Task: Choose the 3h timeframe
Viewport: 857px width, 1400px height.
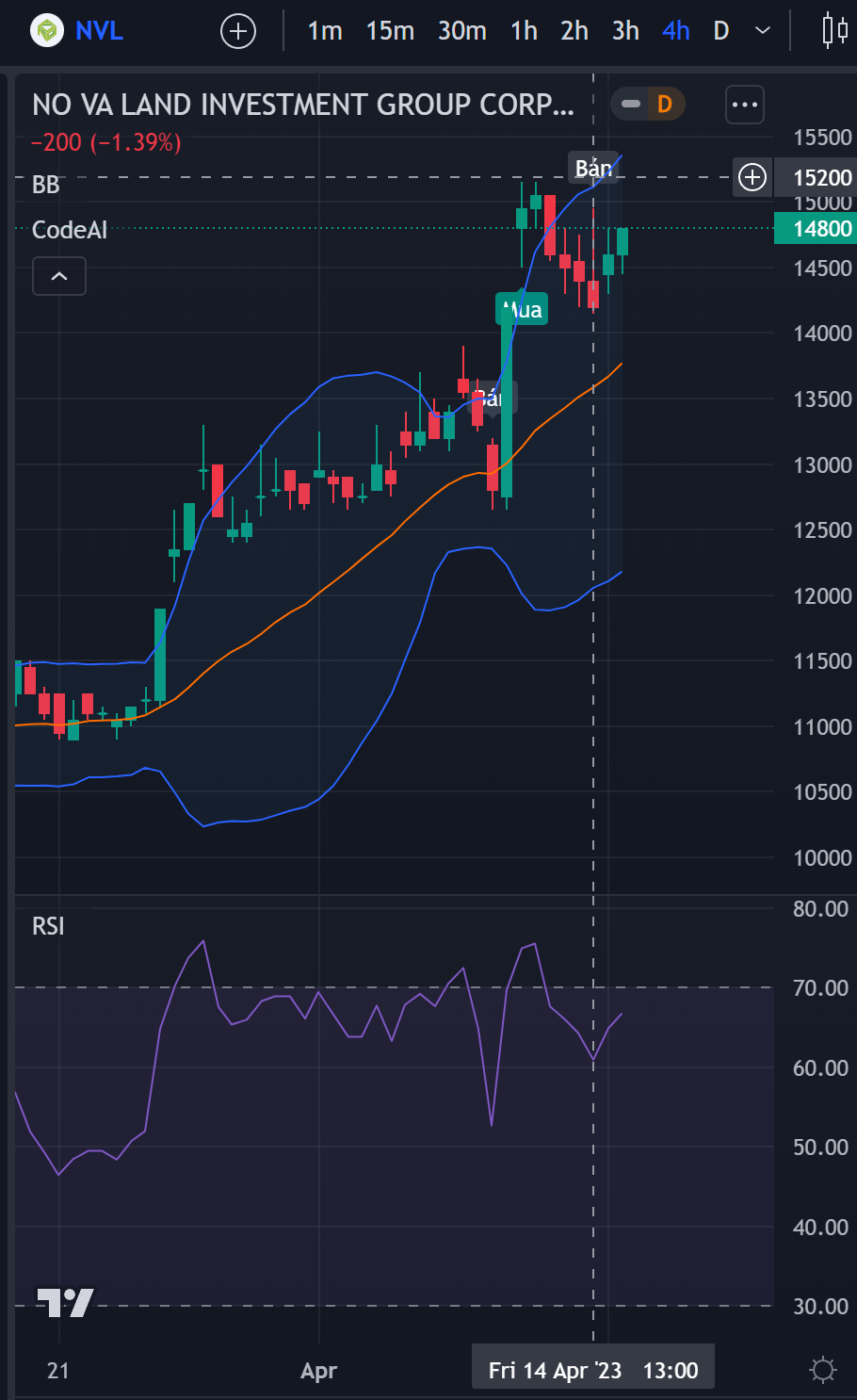Action: (x=625, y=31)
